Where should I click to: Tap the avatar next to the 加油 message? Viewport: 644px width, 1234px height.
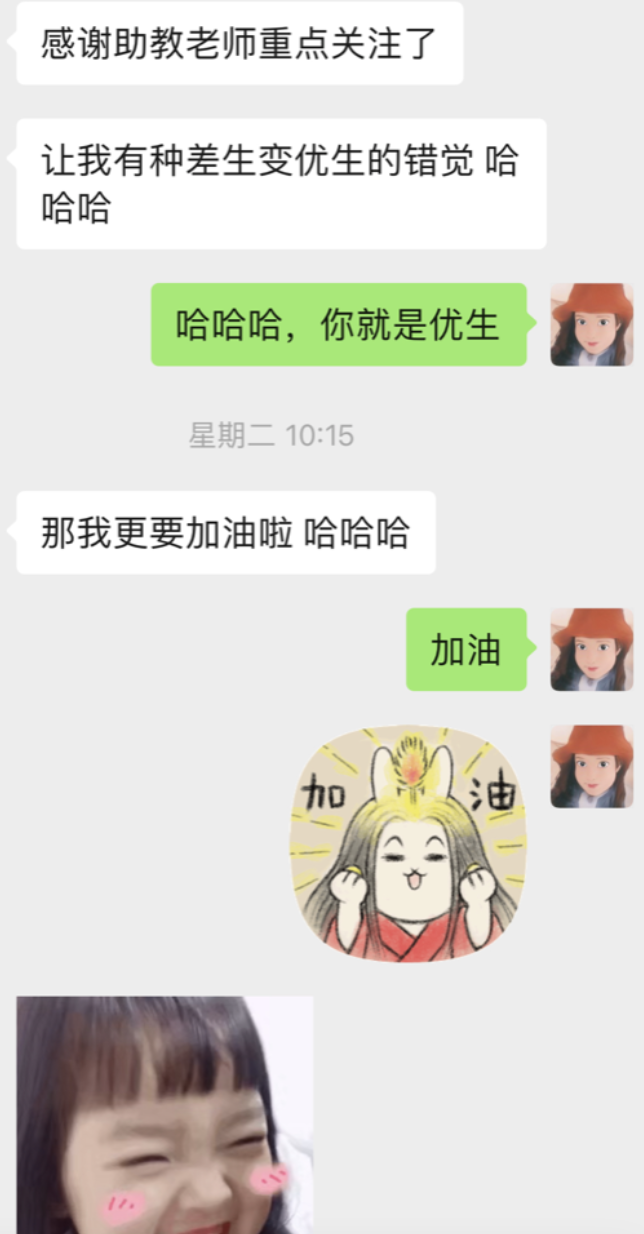(x=592, y=649)
